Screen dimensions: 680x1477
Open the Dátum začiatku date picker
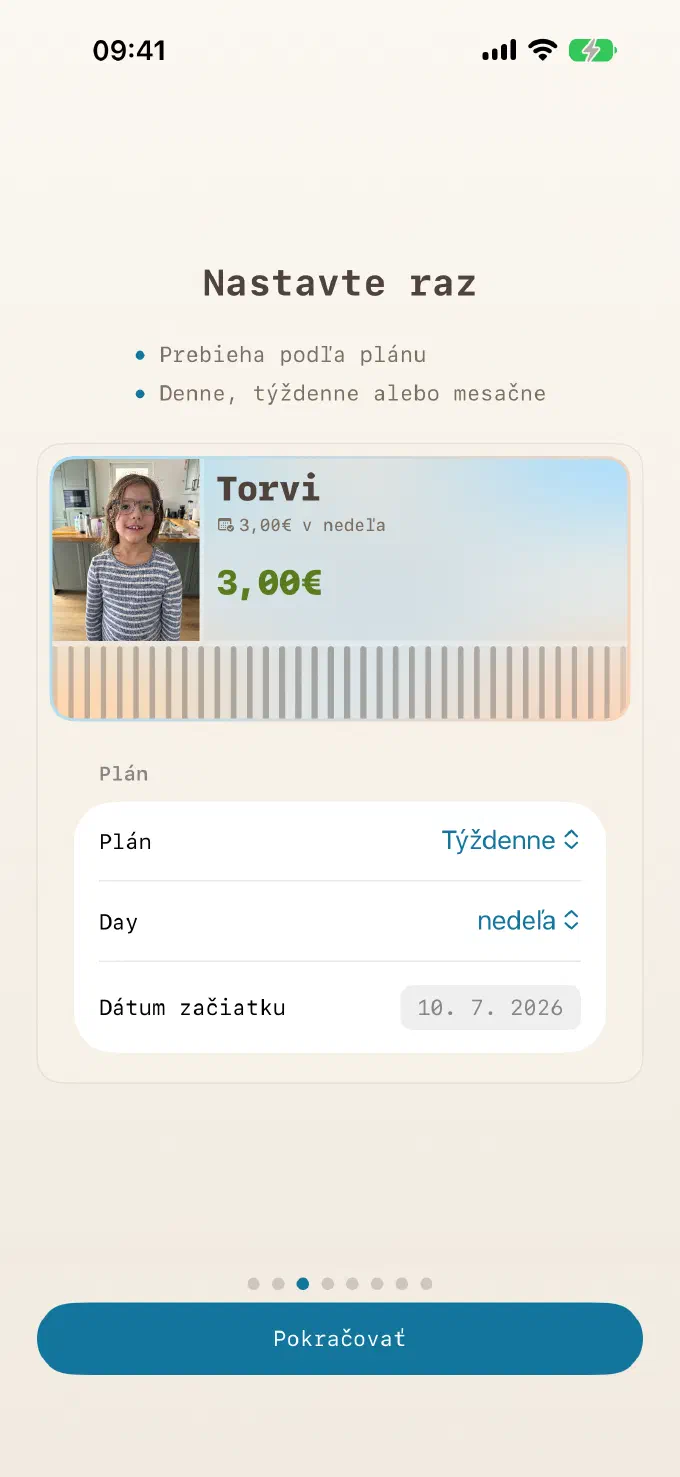490,1007
